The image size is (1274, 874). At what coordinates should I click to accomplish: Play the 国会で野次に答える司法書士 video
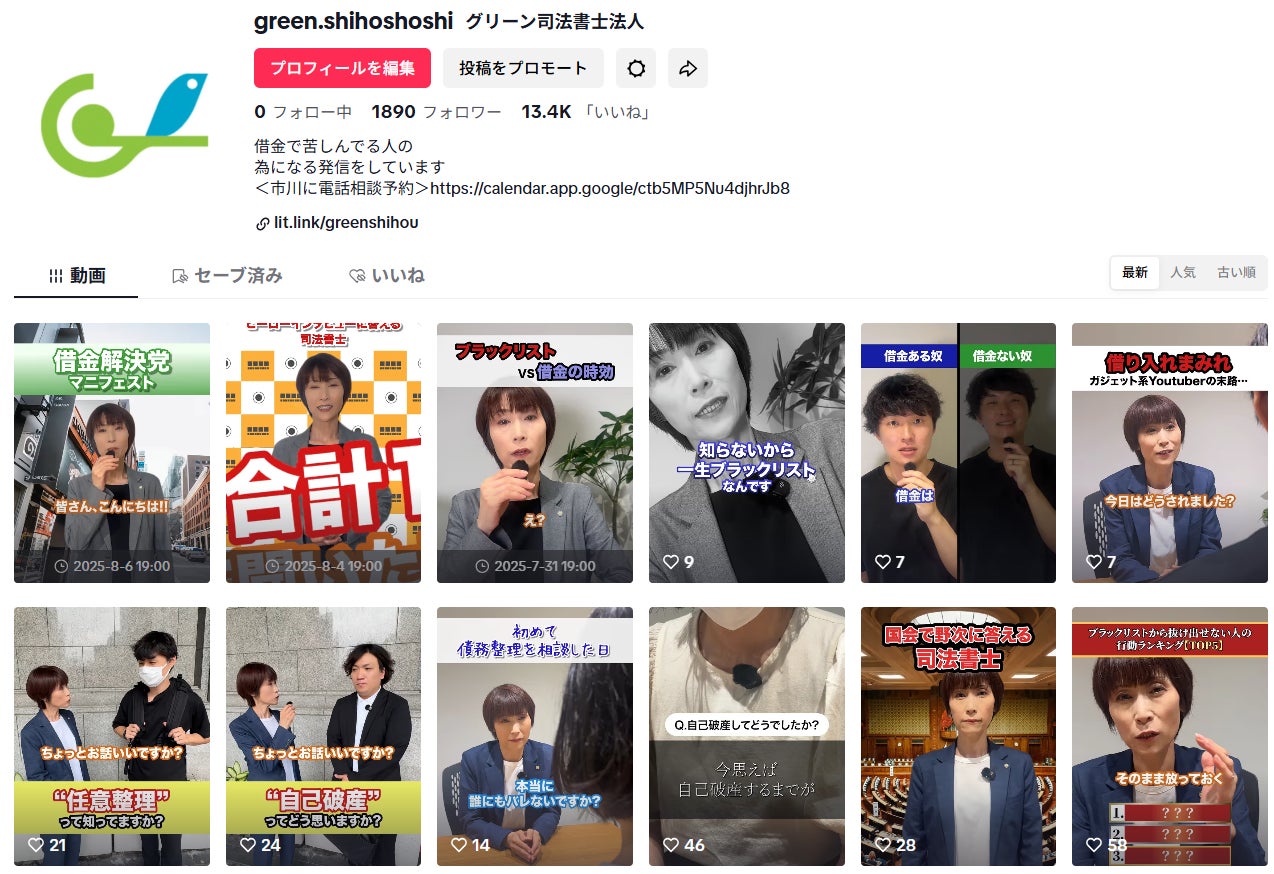coord(958,735)
